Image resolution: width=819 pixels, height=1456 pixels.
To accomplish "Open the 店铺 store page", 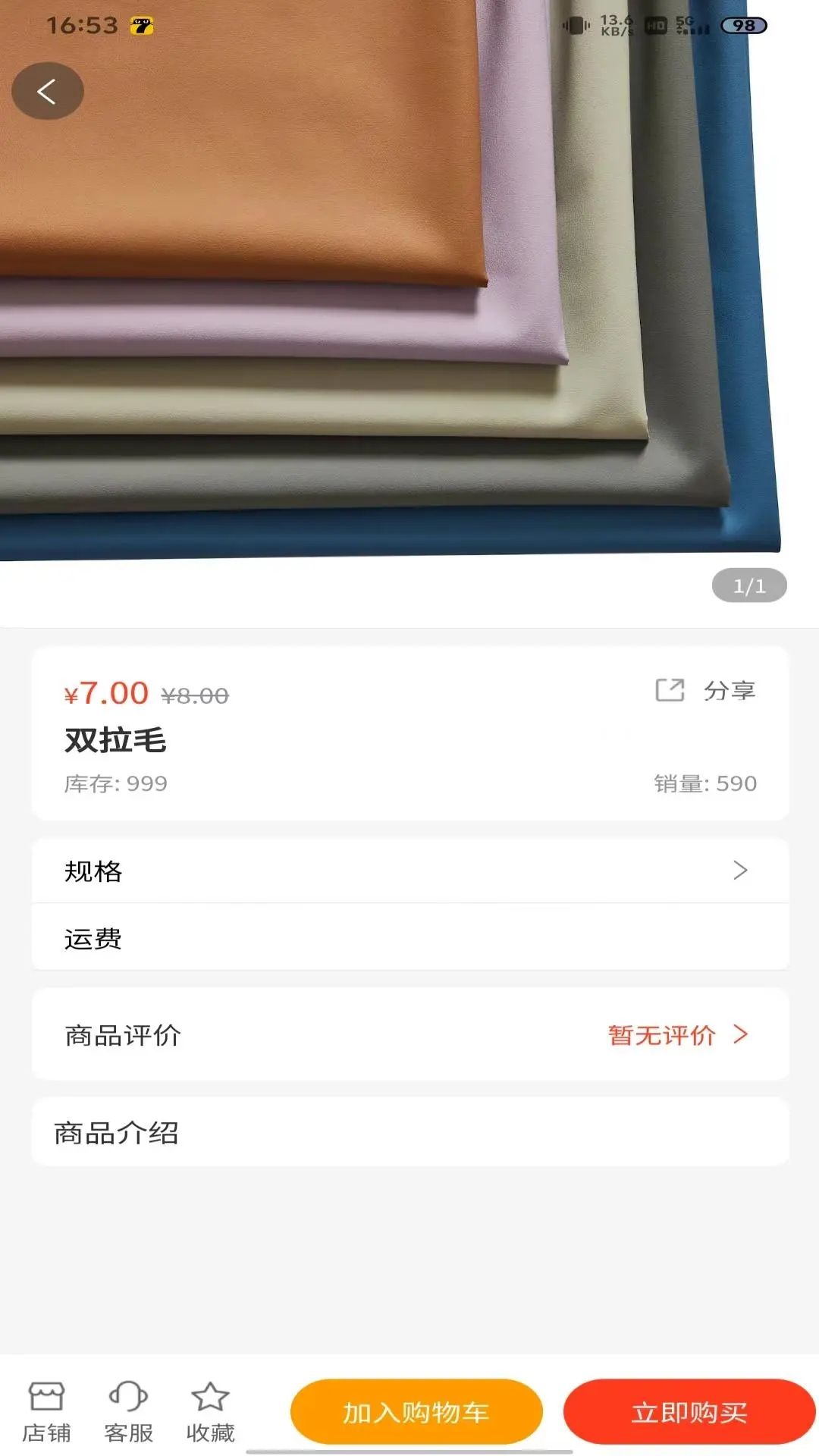I will (x=46, y=1412).
